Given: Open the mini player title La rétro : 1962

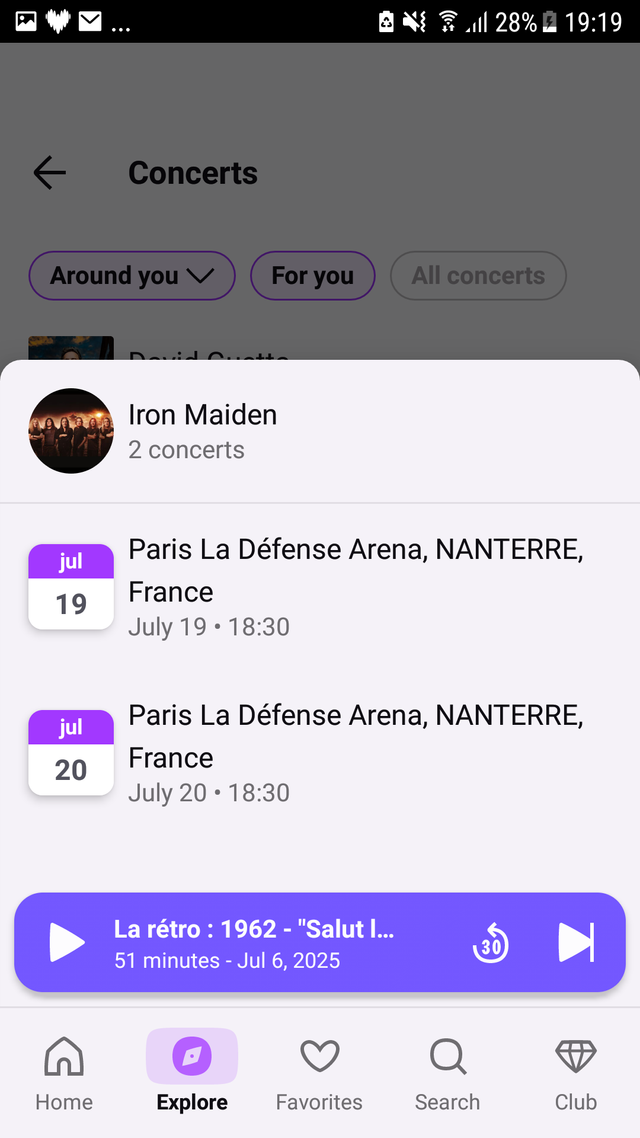Looking at the screenshot, I should 254,929.
